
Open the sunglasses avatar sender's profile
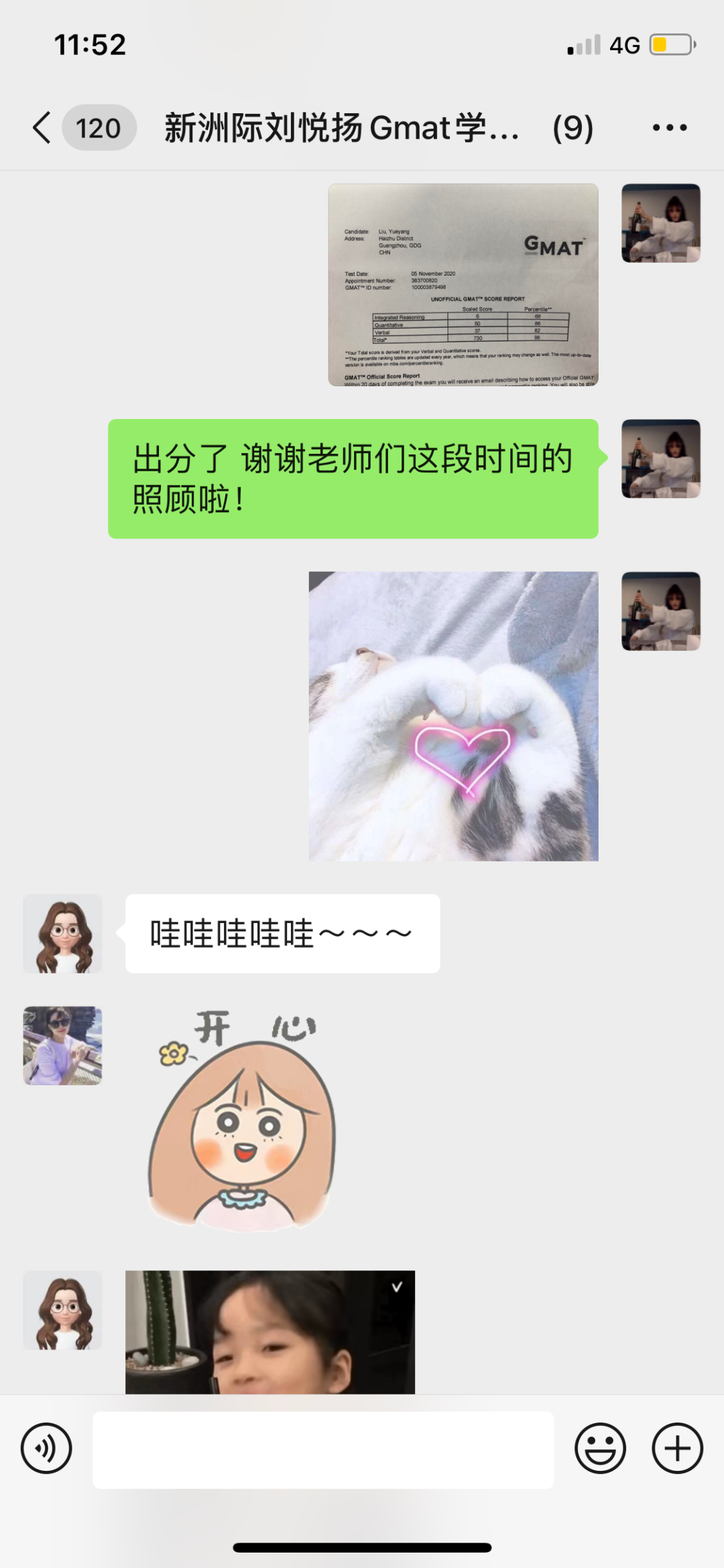tap(62, 1045)
